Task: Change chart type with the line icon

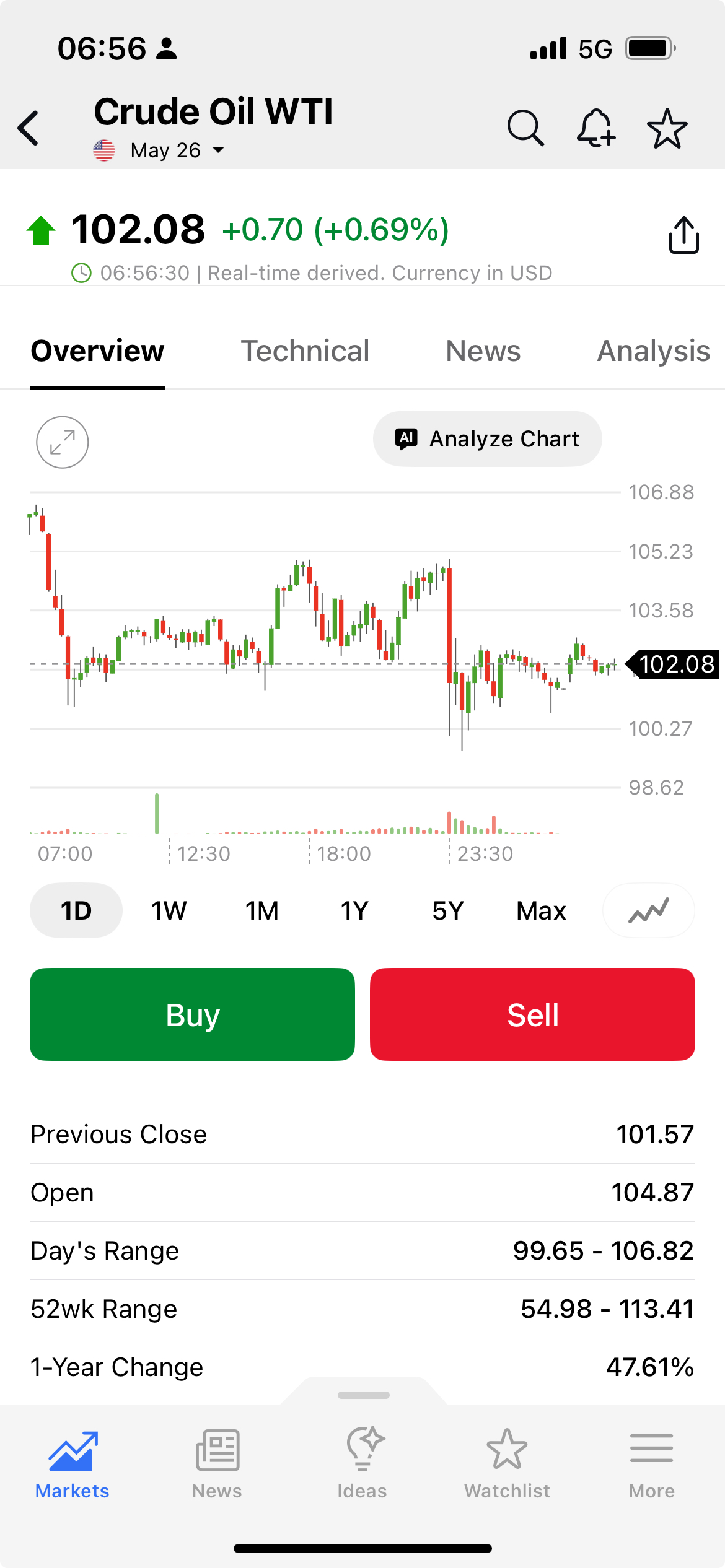Action: pos(648,910)
